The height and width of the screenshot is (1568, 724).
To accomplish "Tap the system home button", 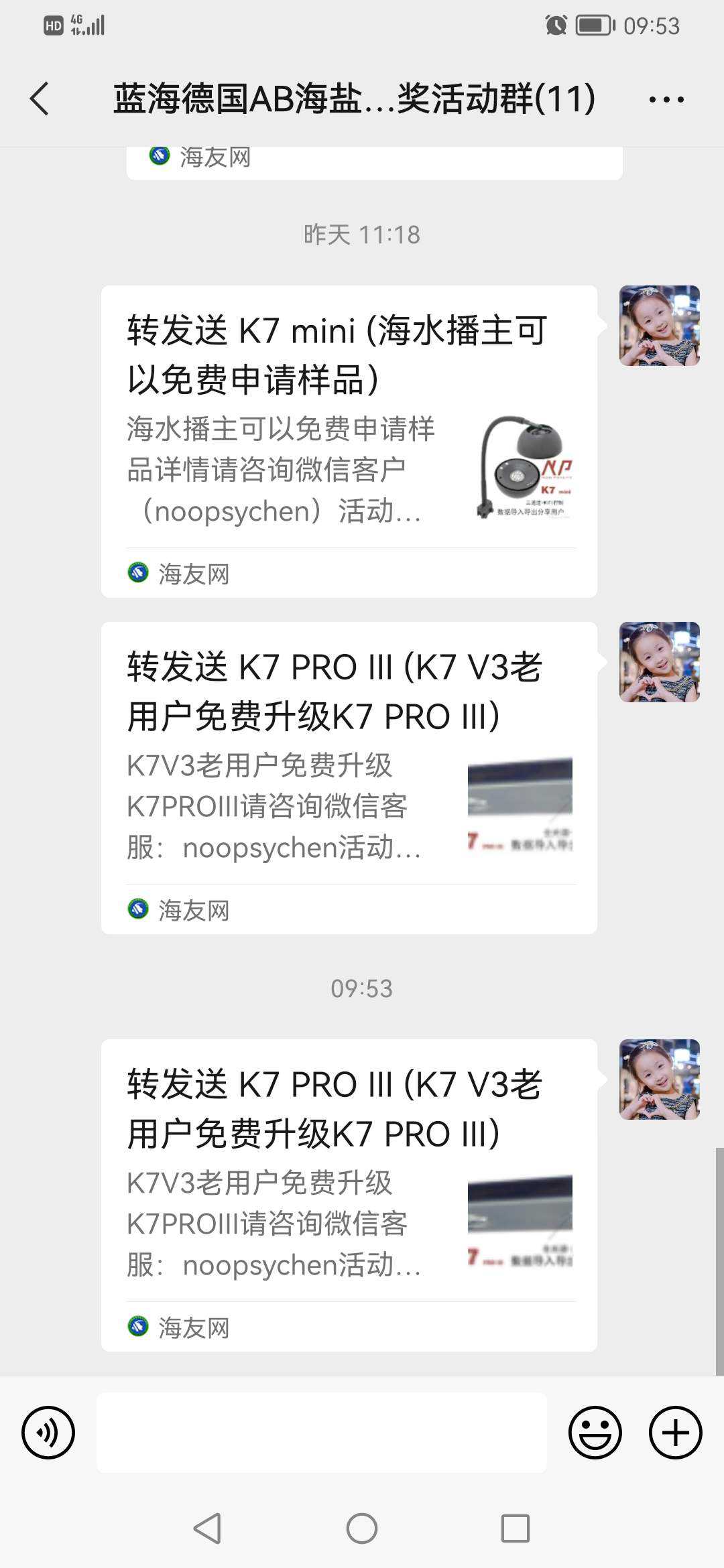I will pos(362,1528).
